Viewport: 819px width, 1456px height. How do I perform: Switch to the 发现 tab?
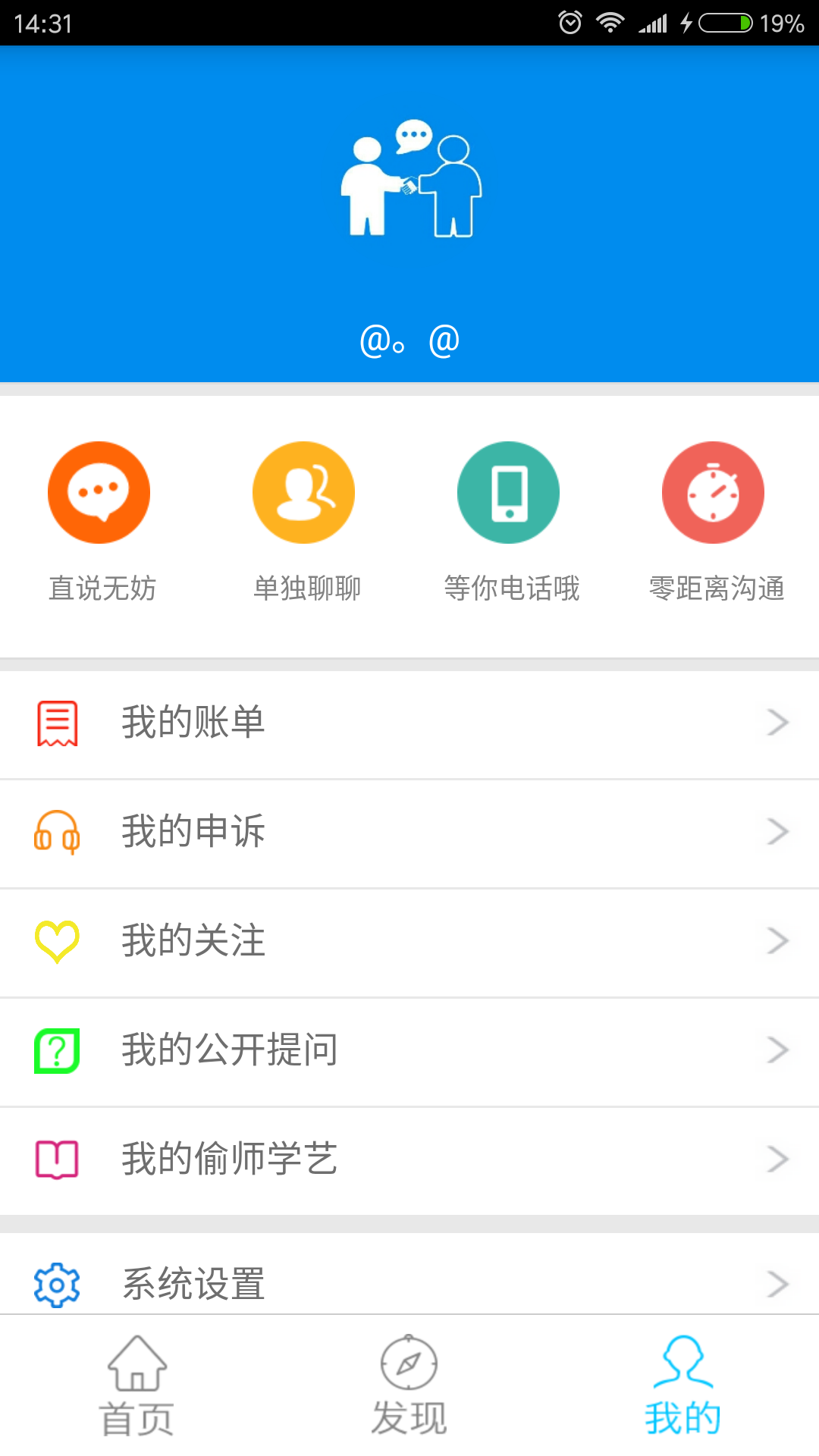(x=409, y=1386)
